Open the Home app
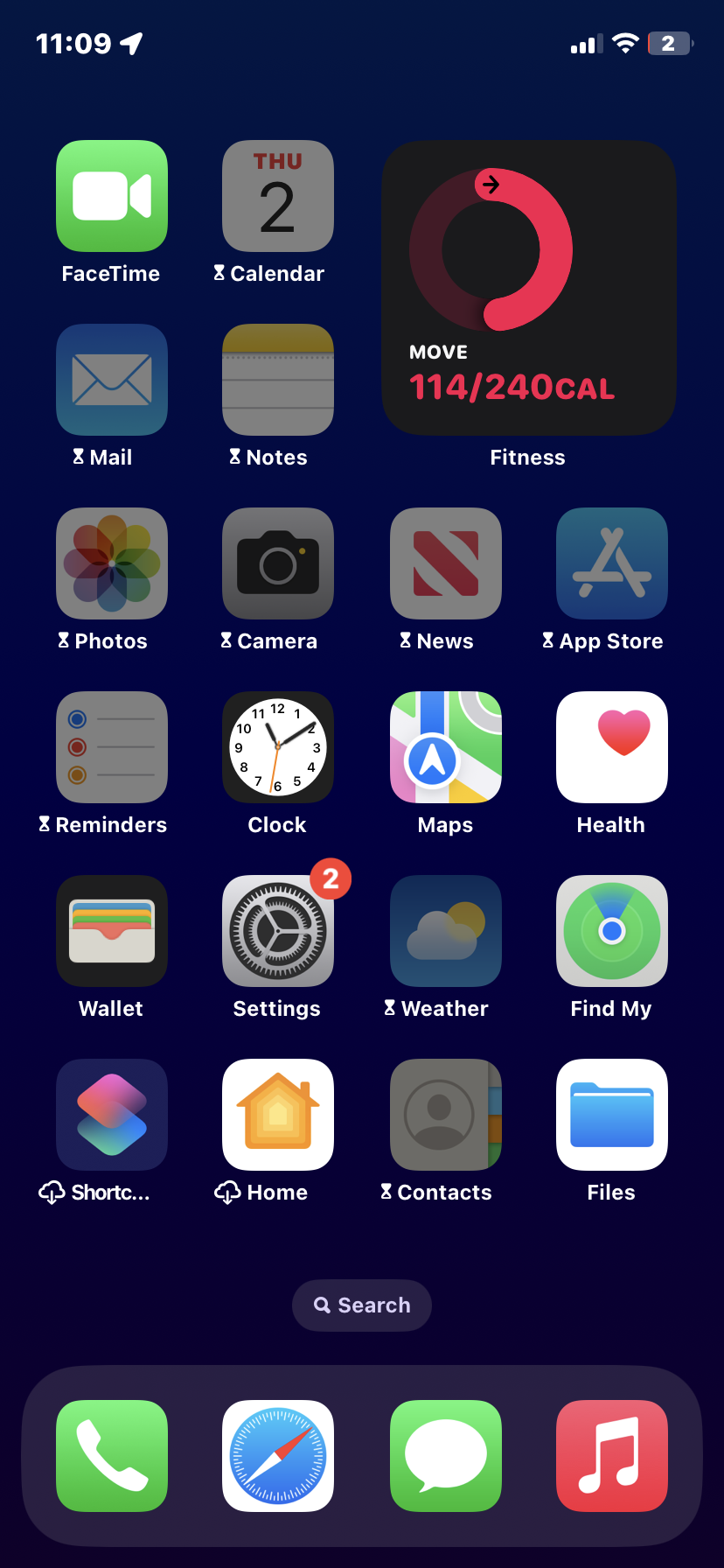This screenshot has width=724, height=1568. [x=278, y=1115]
